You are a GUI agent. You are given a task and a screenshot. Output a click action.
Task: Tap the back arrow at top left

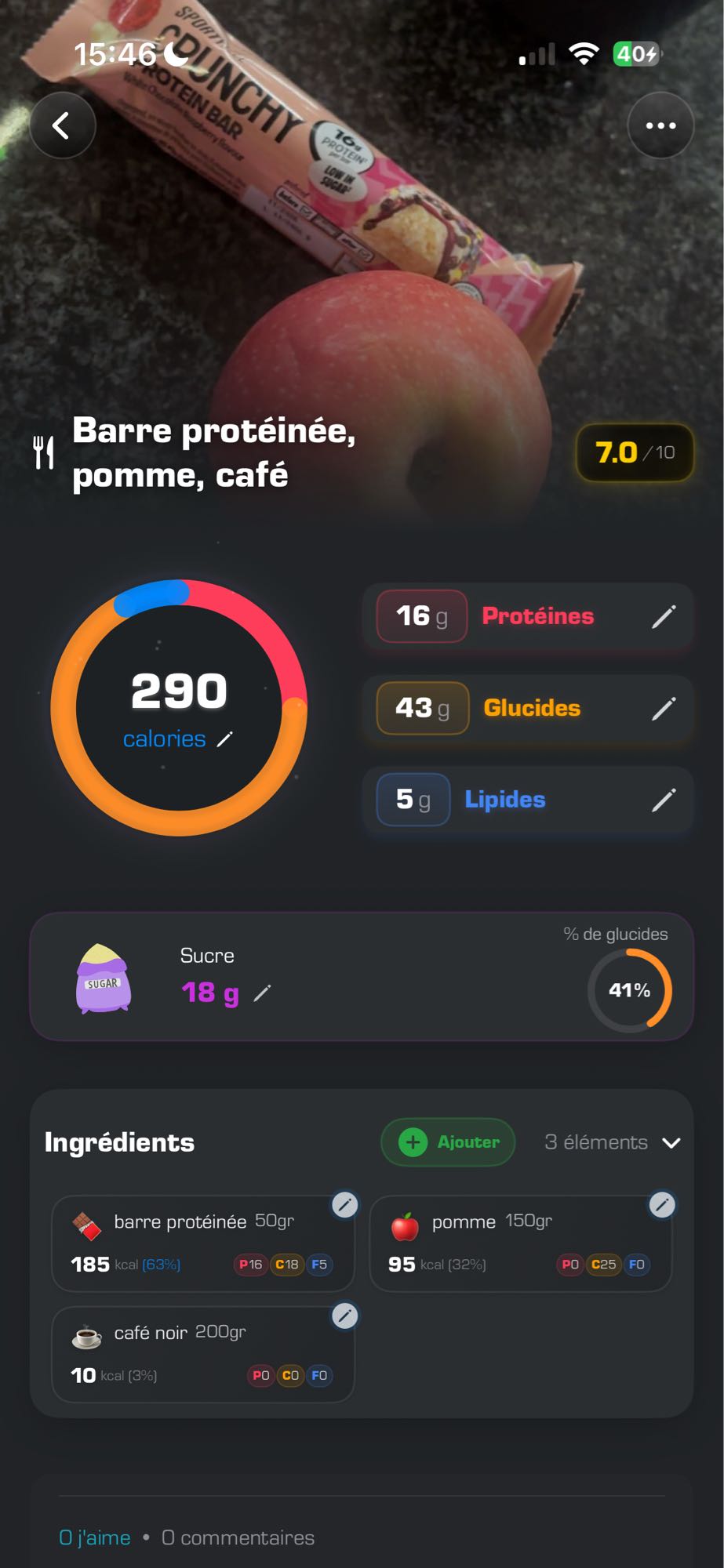pos(63,125)
